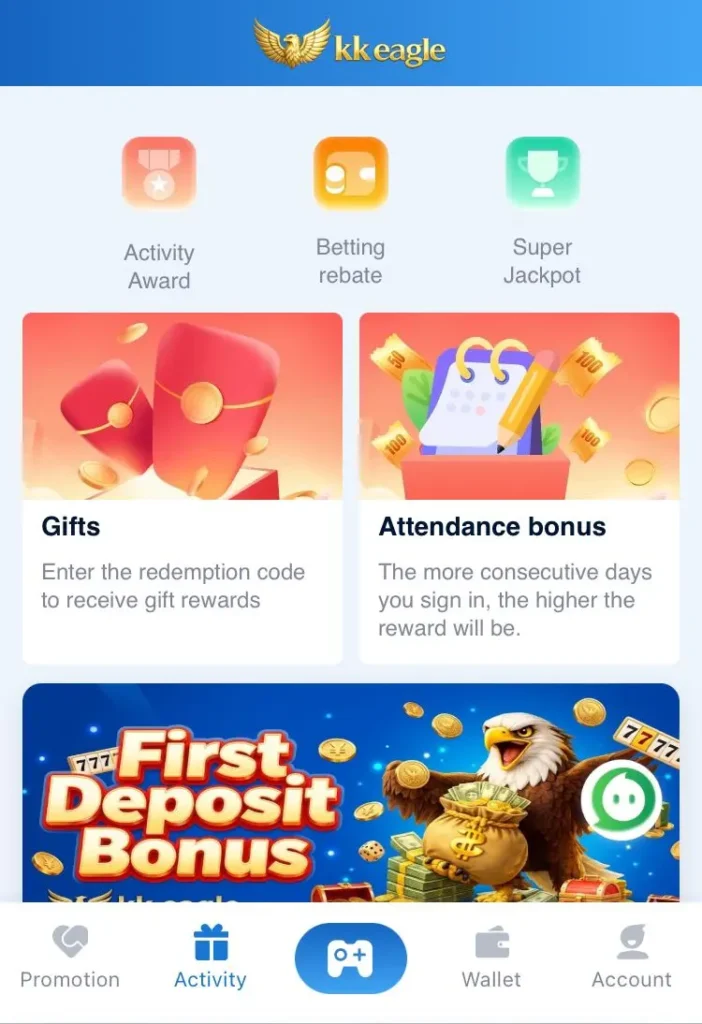
Task: Open the Attendance bonus card
Action: tap(519, 488)
